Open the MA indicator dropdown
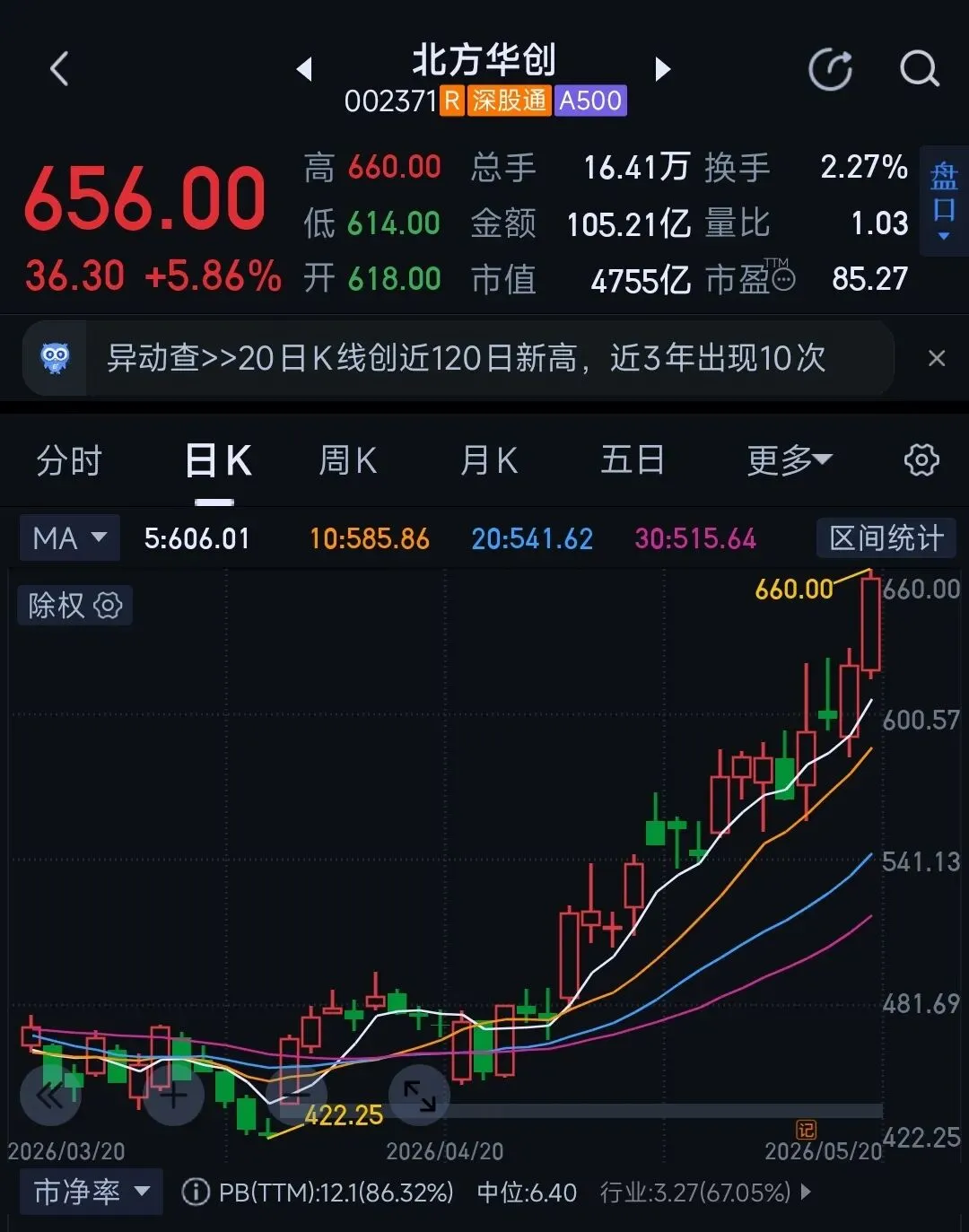 [70, 538]
